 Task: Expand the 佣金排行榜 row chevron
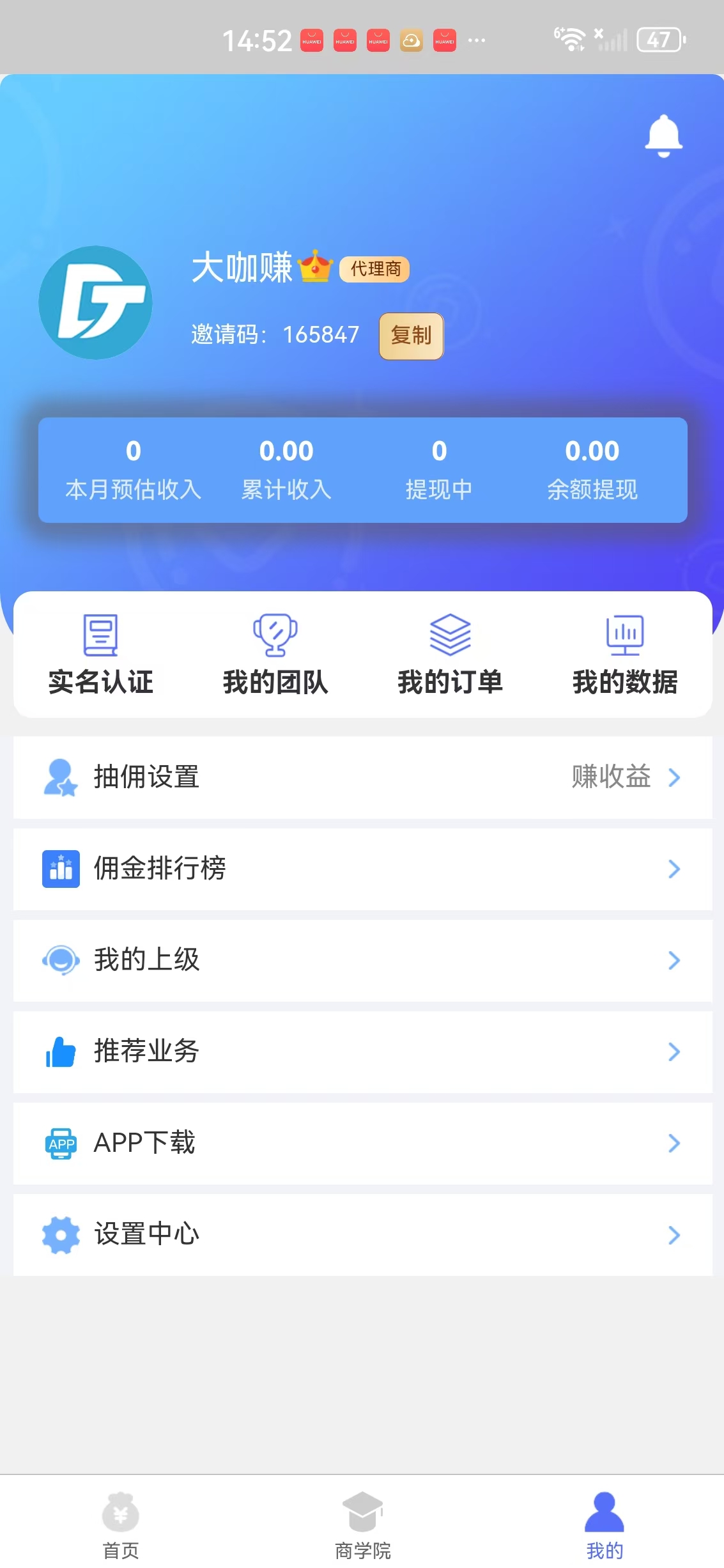pyautogui.click(x=675, y=869)
